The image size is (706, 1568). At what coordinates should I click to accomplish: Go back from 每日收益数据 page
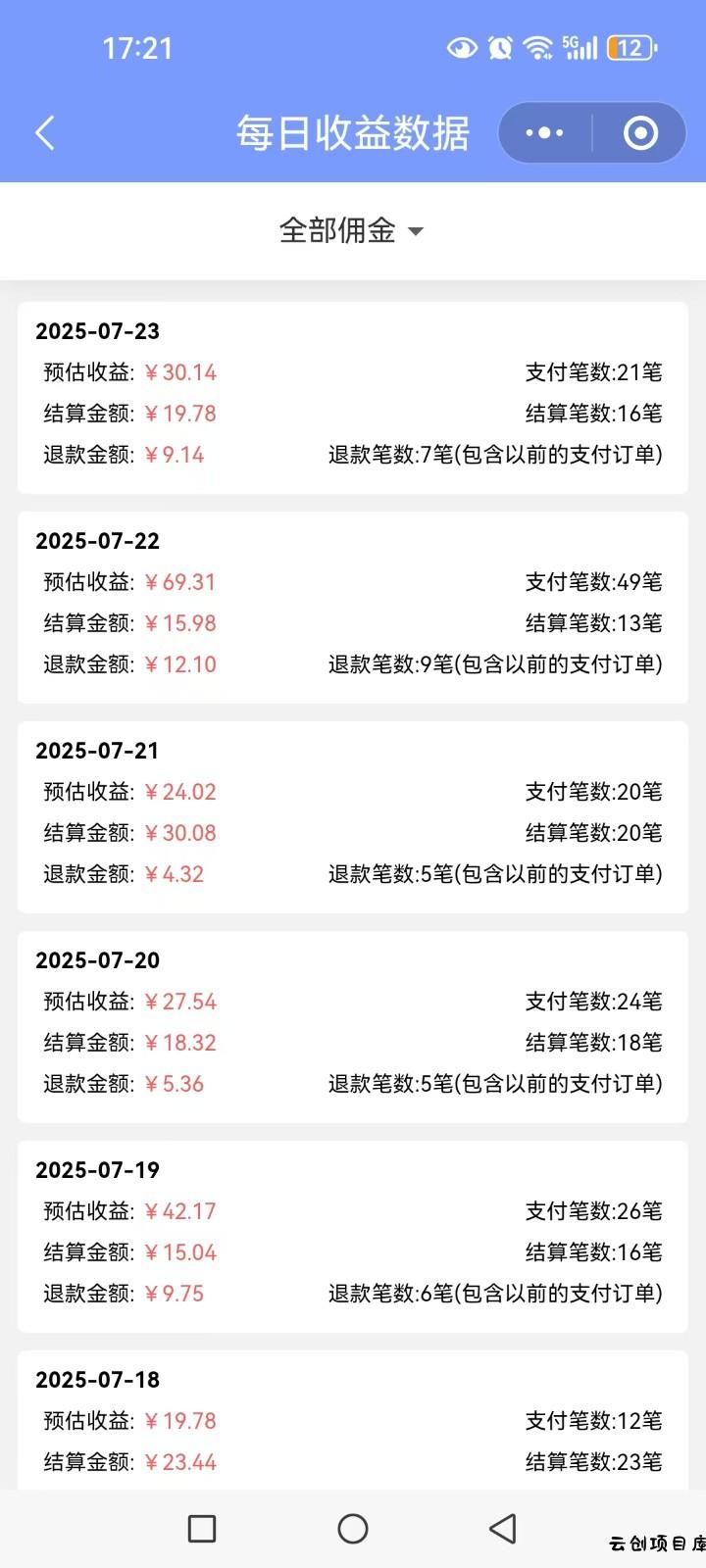pyautogui.click(x=45, y=133)
